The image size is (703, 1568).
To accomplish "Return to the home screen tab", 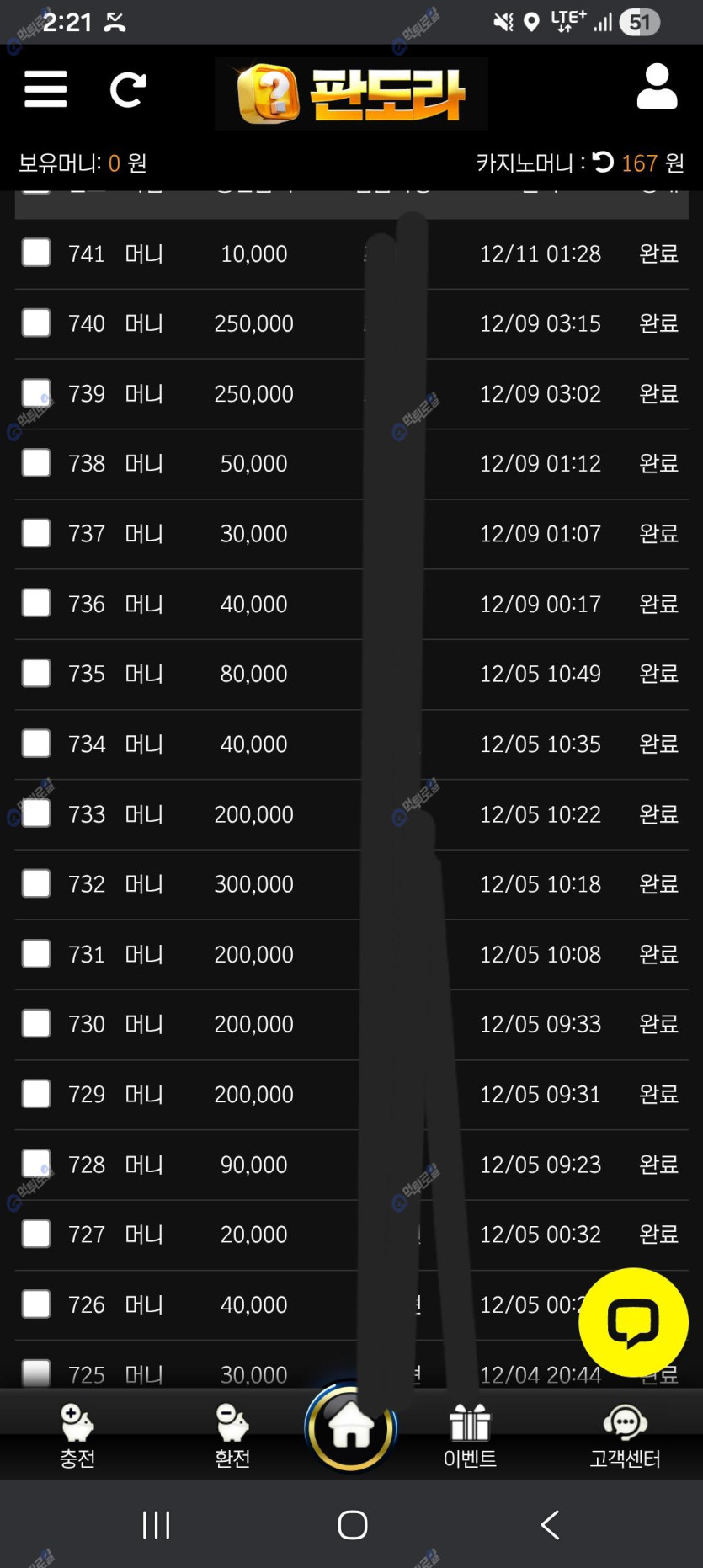I will 350,1427.
